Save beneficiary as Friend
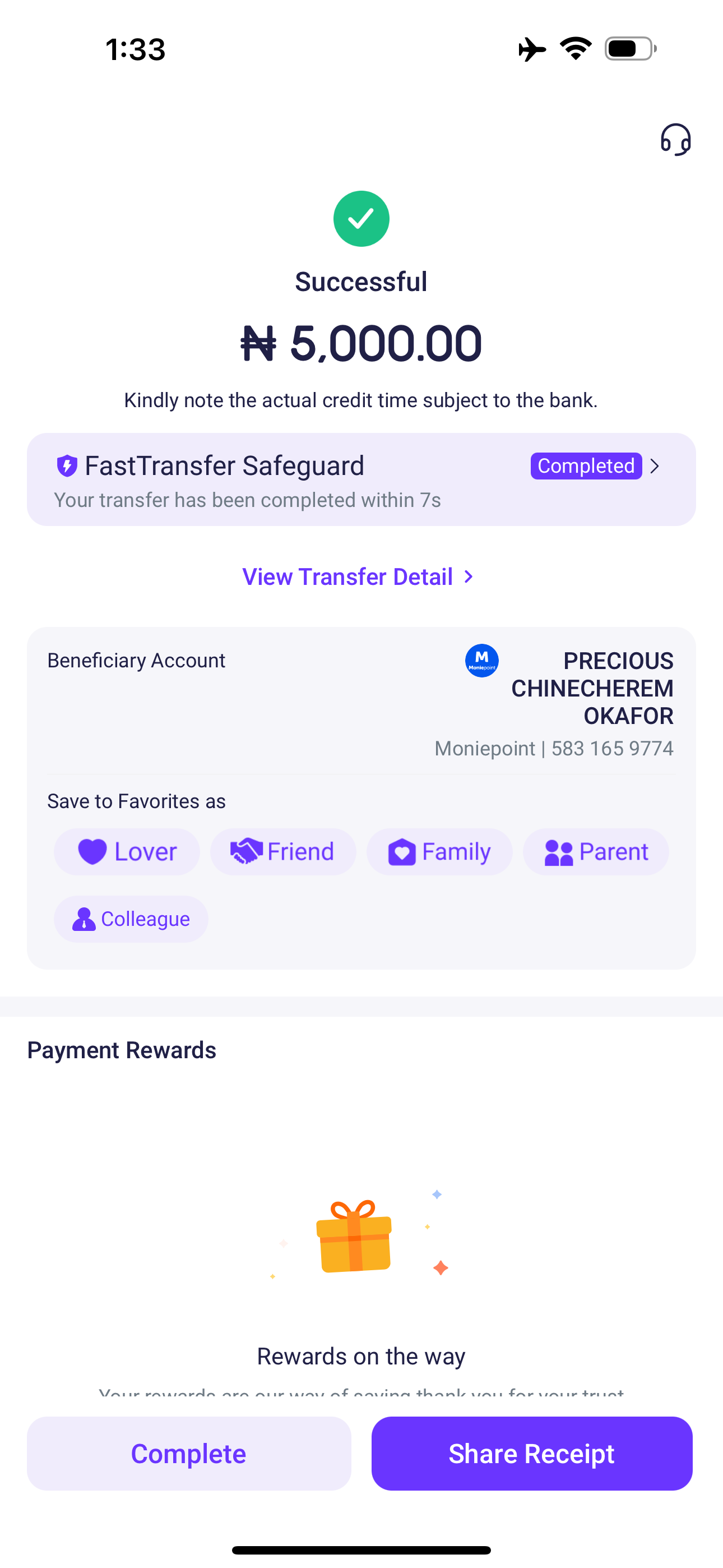The image size is (723, 1568). click(283, 851)
